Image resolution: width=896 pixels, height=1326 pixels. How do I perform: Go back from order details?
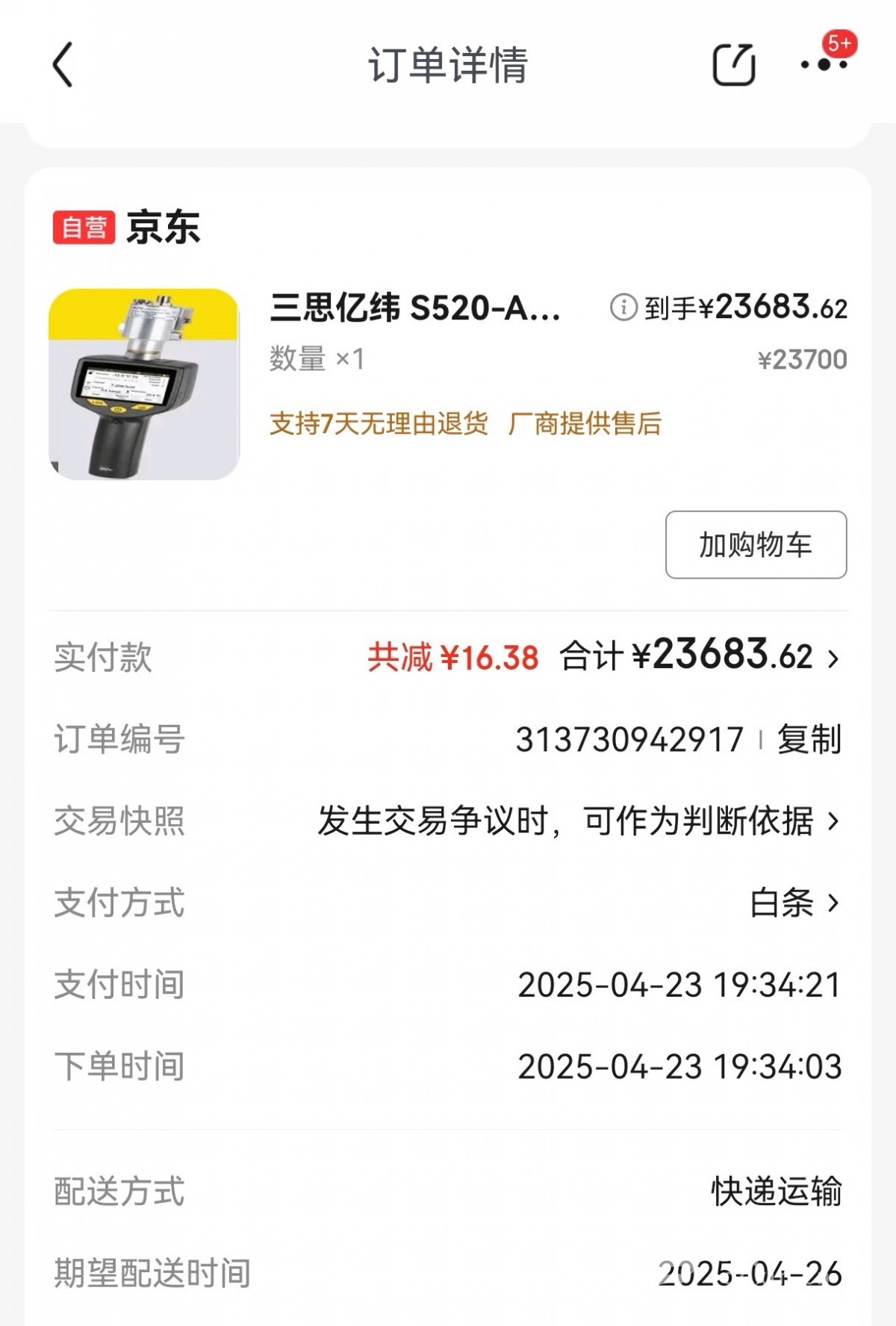tap(63, 65)
